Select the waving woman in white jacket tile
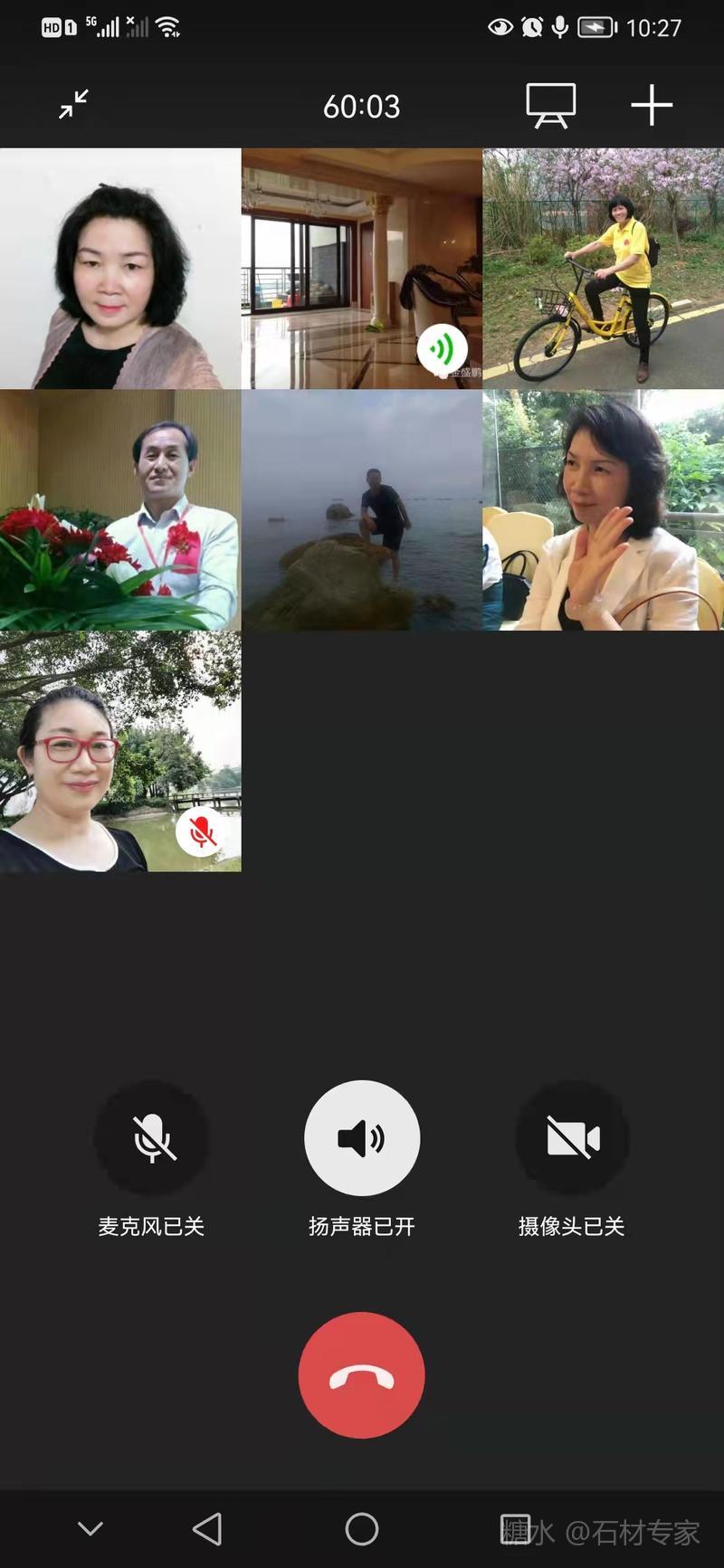Image resolution: width=724 pixels, height=1568 pixels. pos(603,509)
